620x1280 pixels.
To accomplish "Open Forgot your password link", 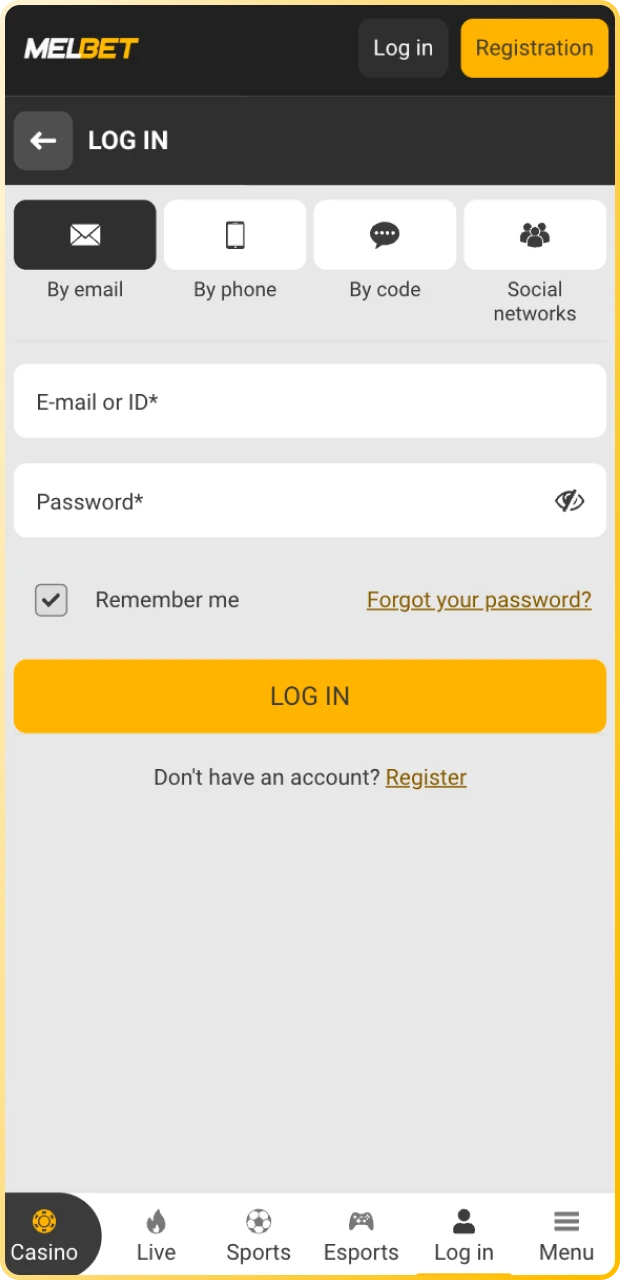I will pos(479,600).
